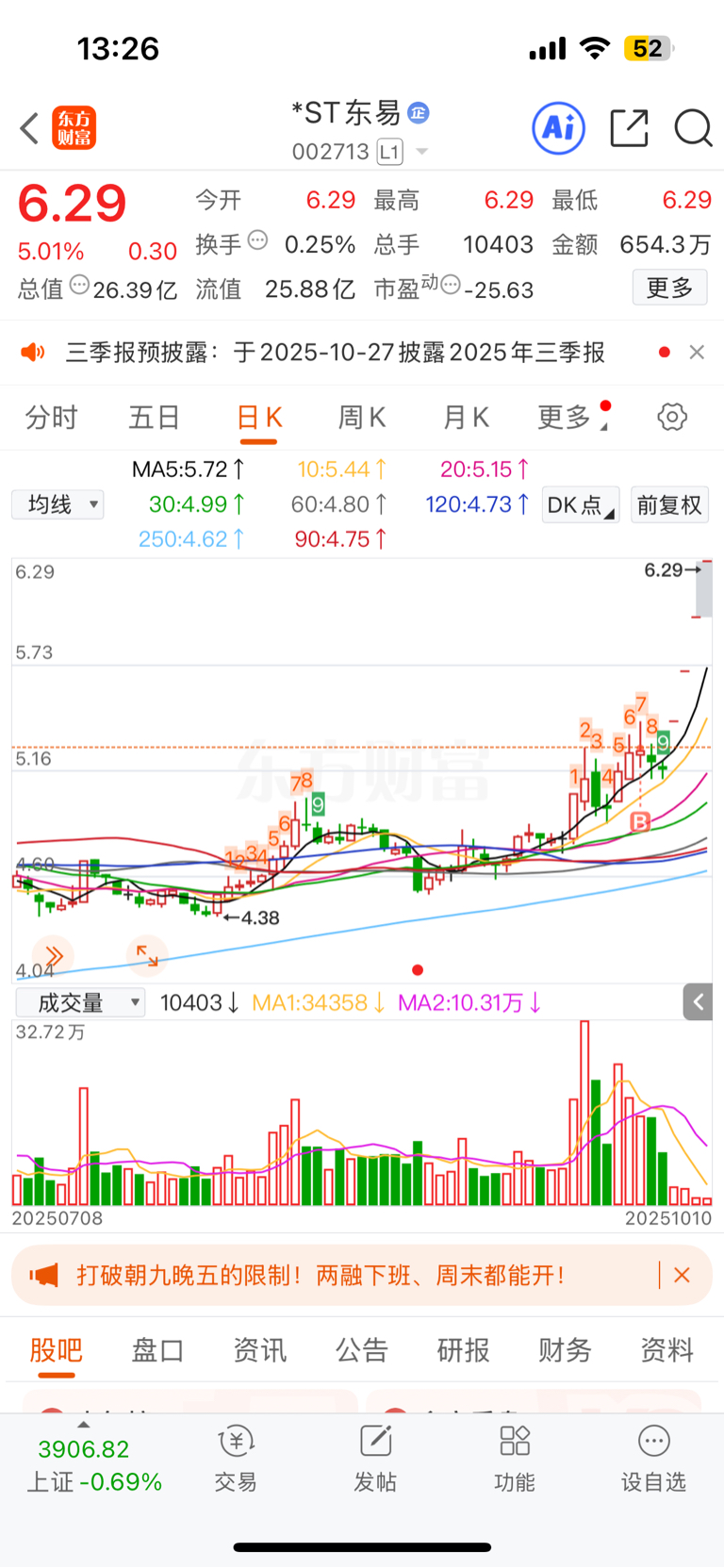The width and height of the screenshot is (724, 1568).
Task: Share this stock page
Action: (x=629, y=128)
